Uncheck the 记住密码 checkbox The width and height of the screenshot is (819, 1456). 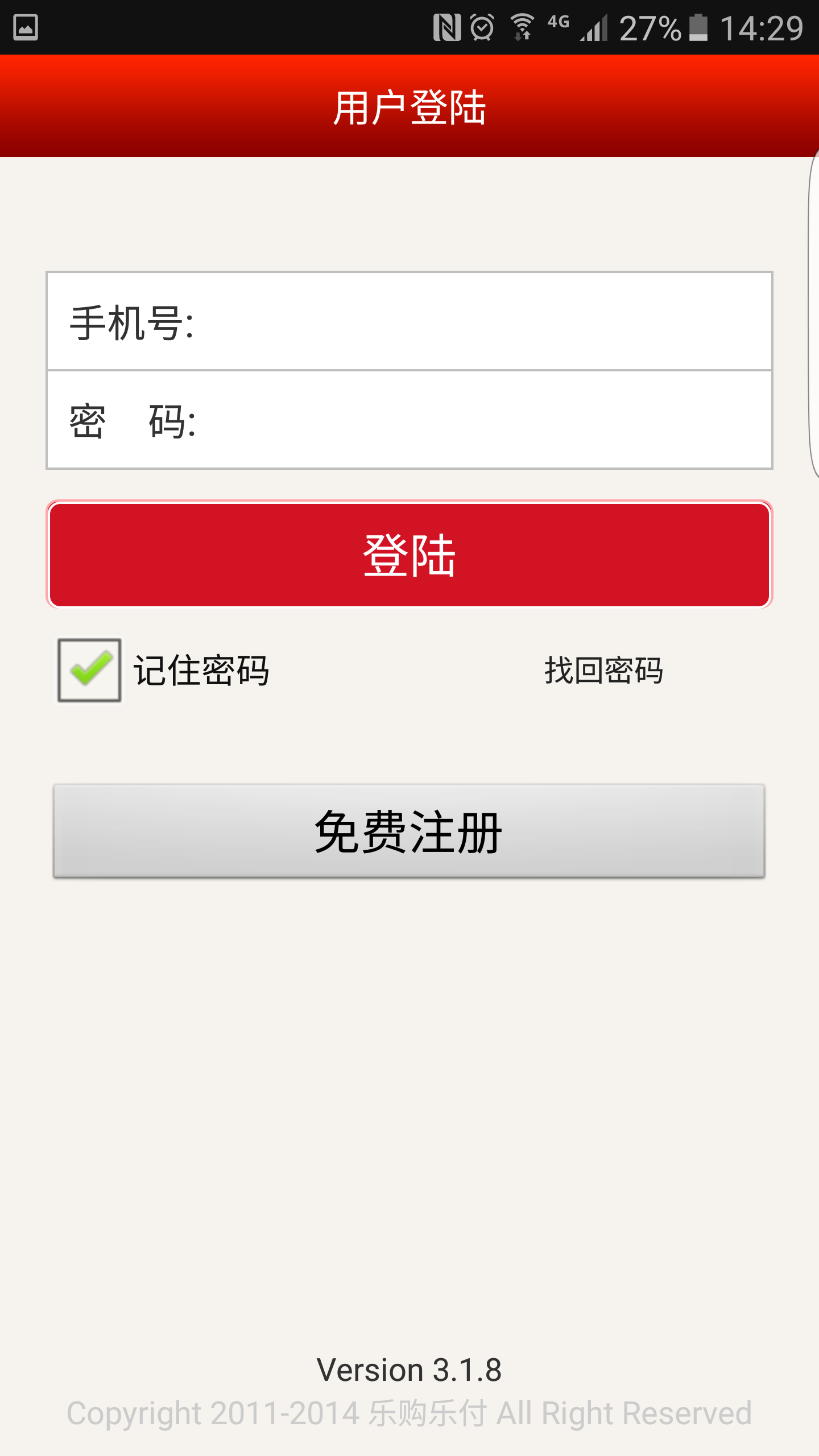click(89, 670)
